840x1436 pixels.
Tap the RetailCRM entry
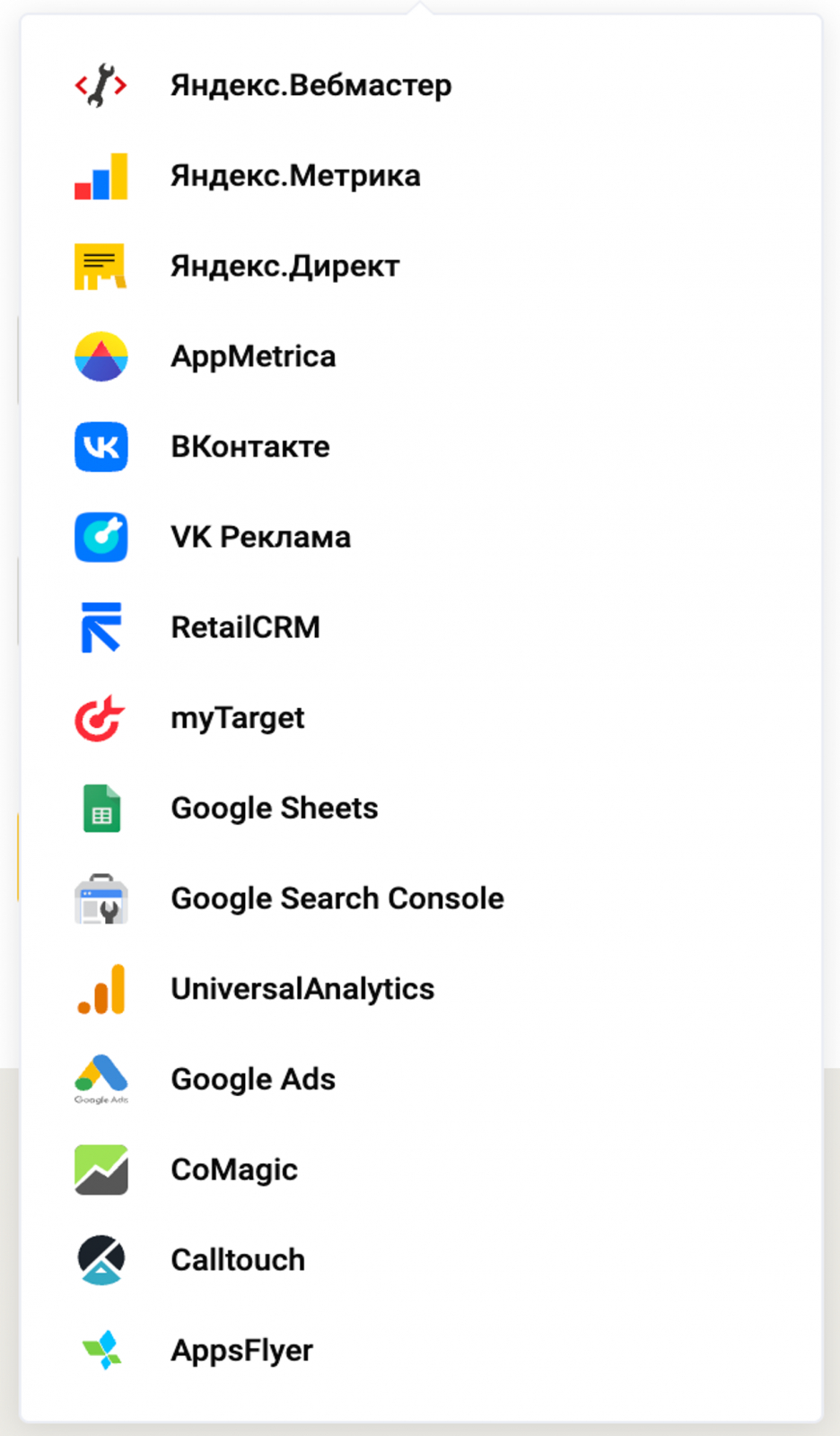click(245, 627)
